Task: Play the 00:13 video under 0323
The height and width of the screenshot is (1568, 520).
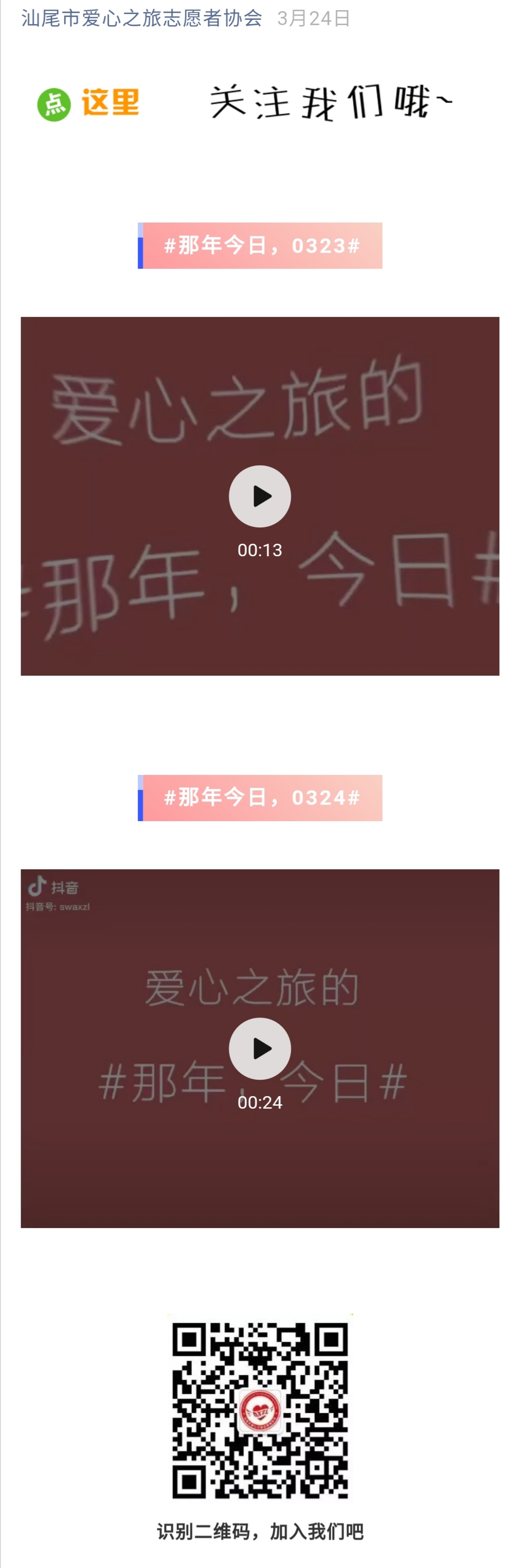Action: pyautogui.click(x=260, y=496)
